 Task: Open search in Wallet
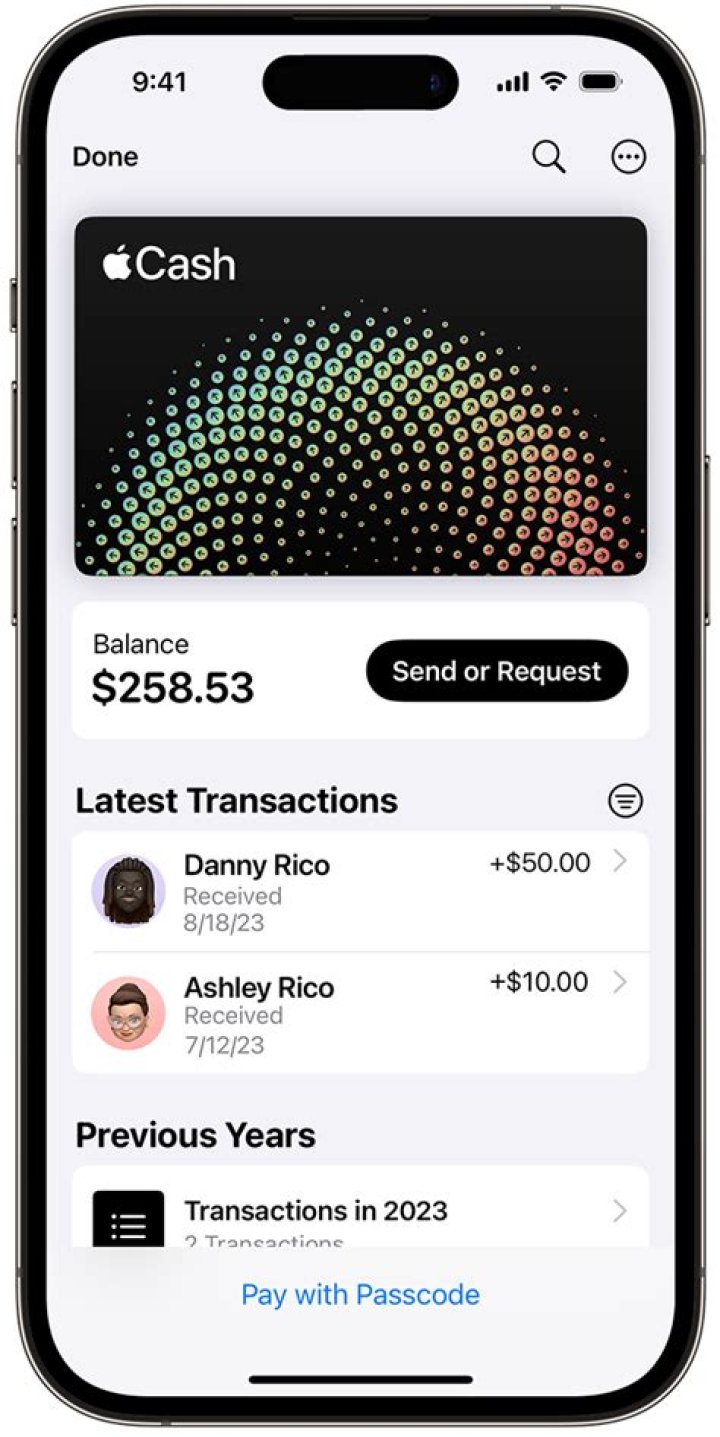click(549, 157)
